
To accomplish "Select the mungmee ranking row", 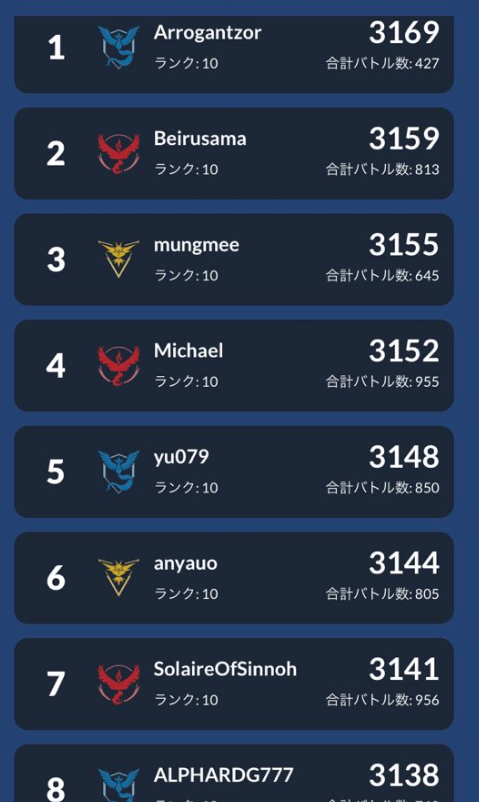I will pyautogui.click(x=234, y=259).
